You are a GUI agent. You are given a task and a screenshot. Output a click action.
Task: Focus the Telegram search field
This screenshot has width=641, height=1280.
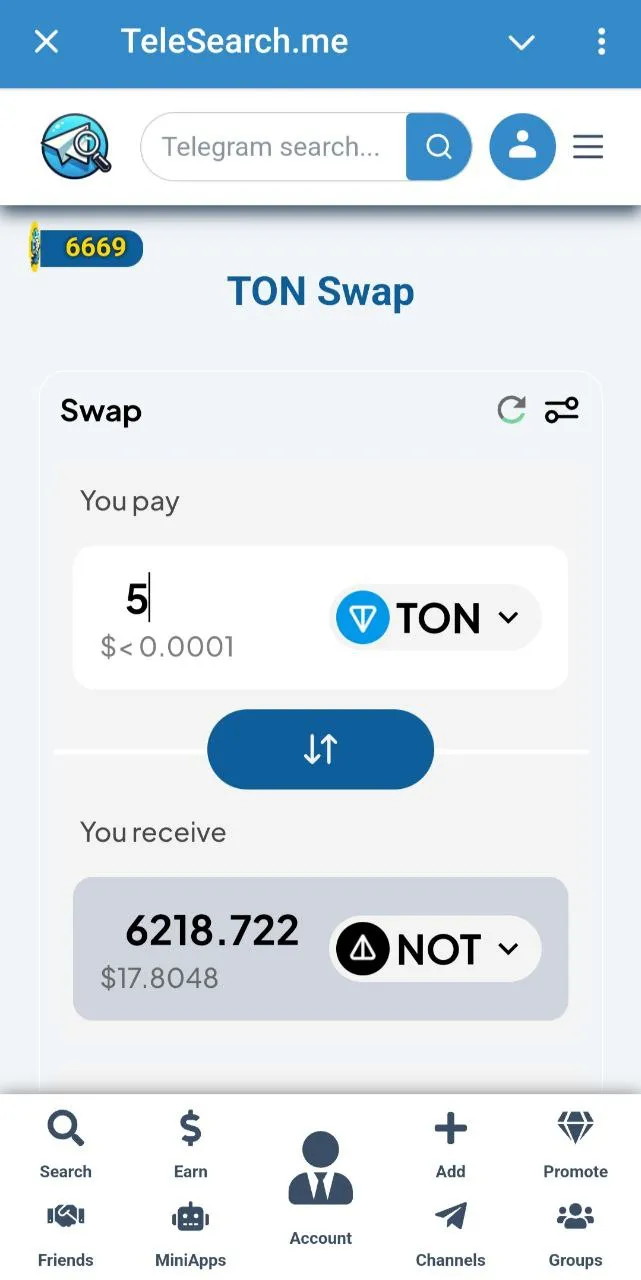click(x=272, y=147)
